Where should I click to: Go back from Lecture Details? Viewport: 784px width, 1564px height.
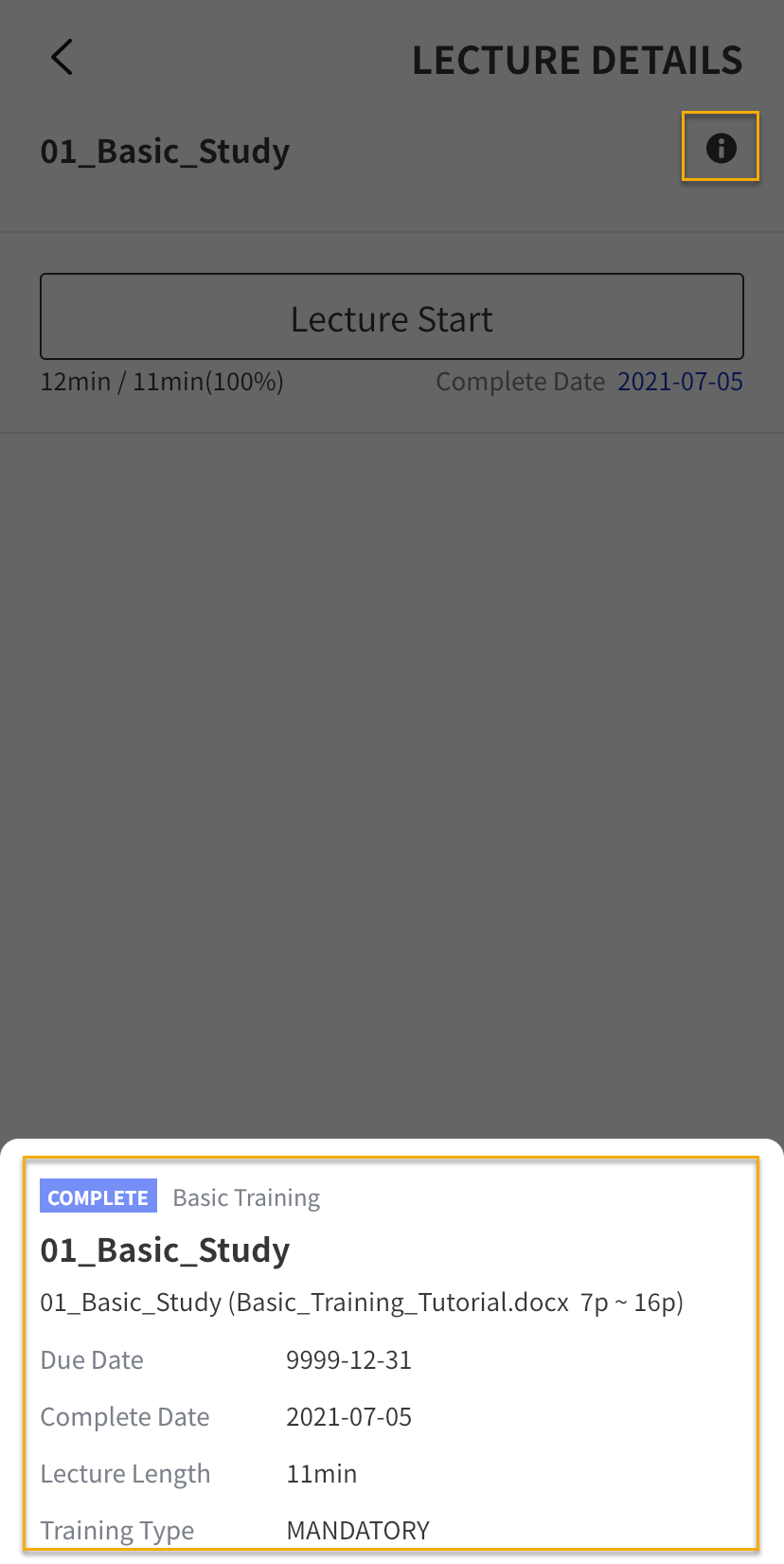(x=62, y=58)
